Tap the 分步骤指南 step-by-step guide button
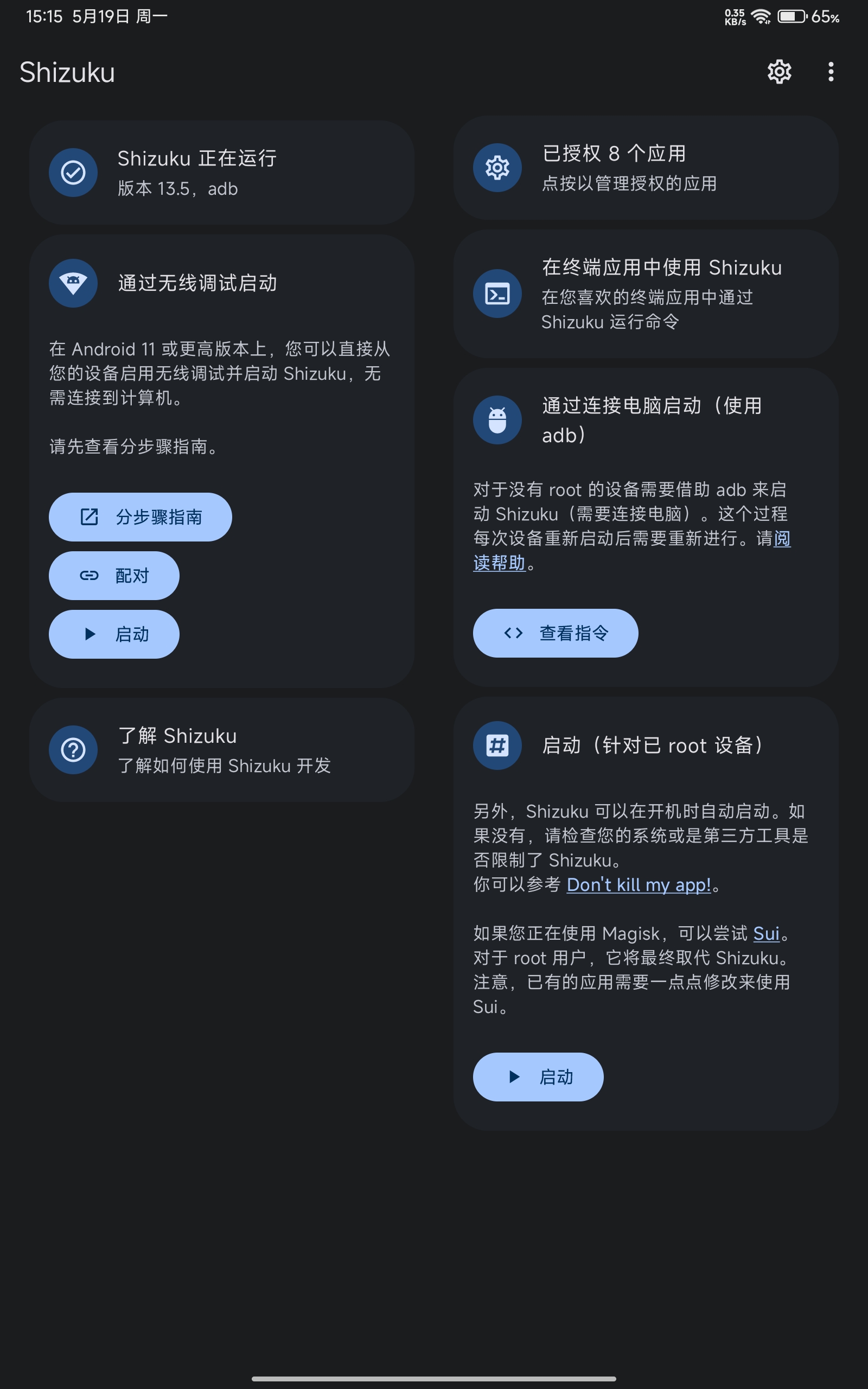The height and width of the screenshot is (1389, 868). click(x=140, y=517)
